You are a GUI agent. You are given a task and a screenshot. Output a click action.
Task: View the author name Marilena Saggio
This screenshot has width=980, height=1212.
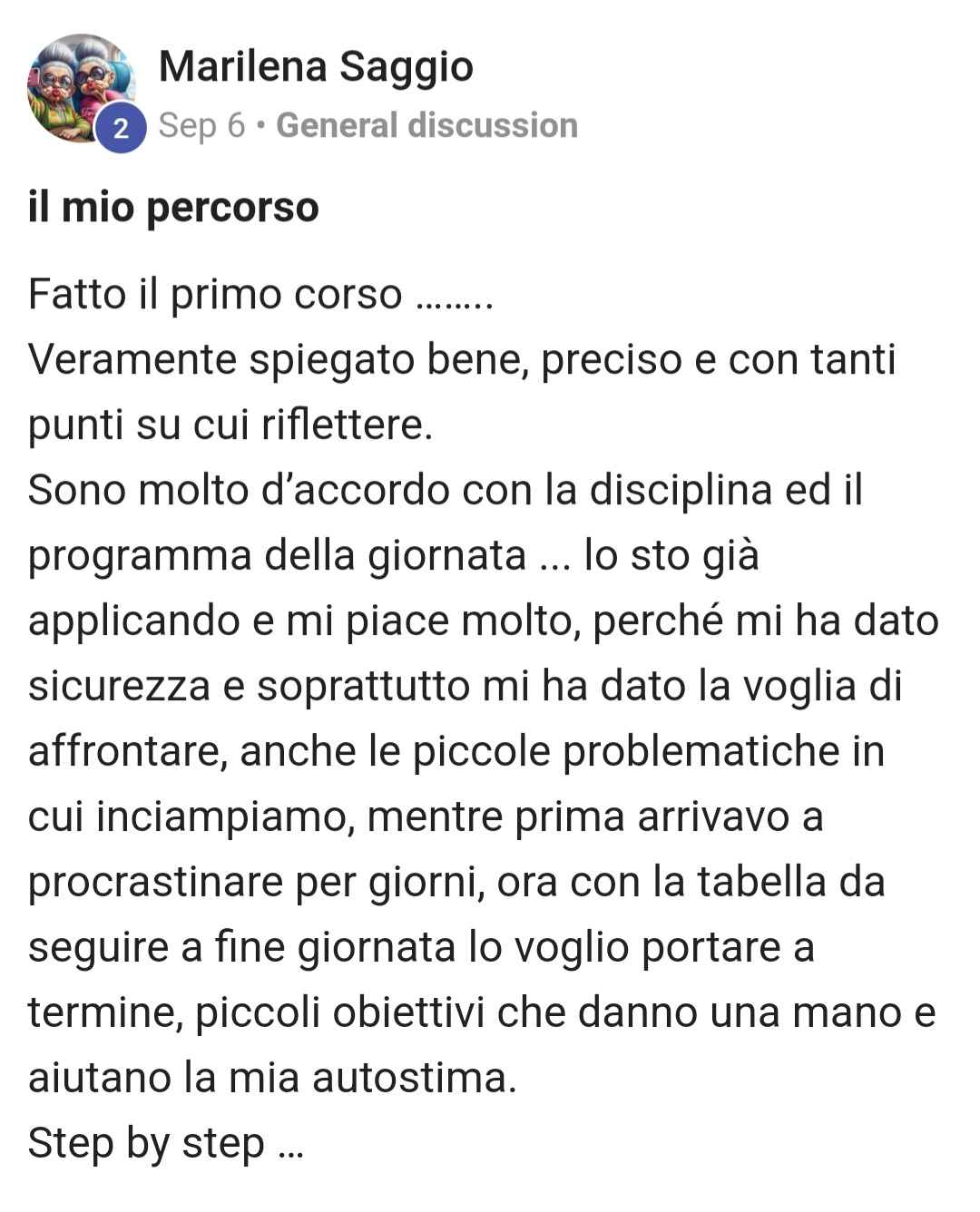point(316,67)
